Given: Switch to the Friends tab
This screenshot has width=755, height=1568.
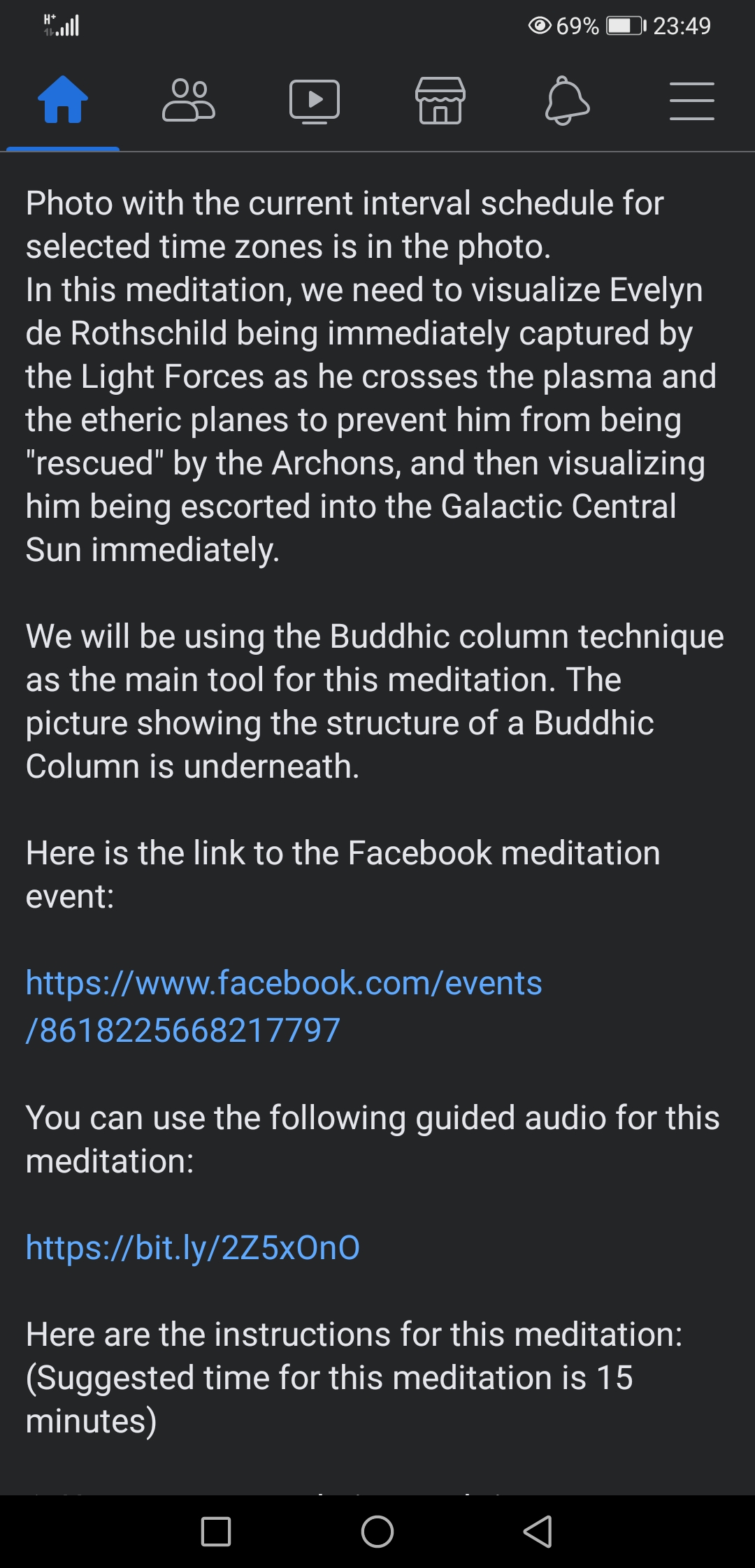Looking at the screenshot, I should coord(188,101).
